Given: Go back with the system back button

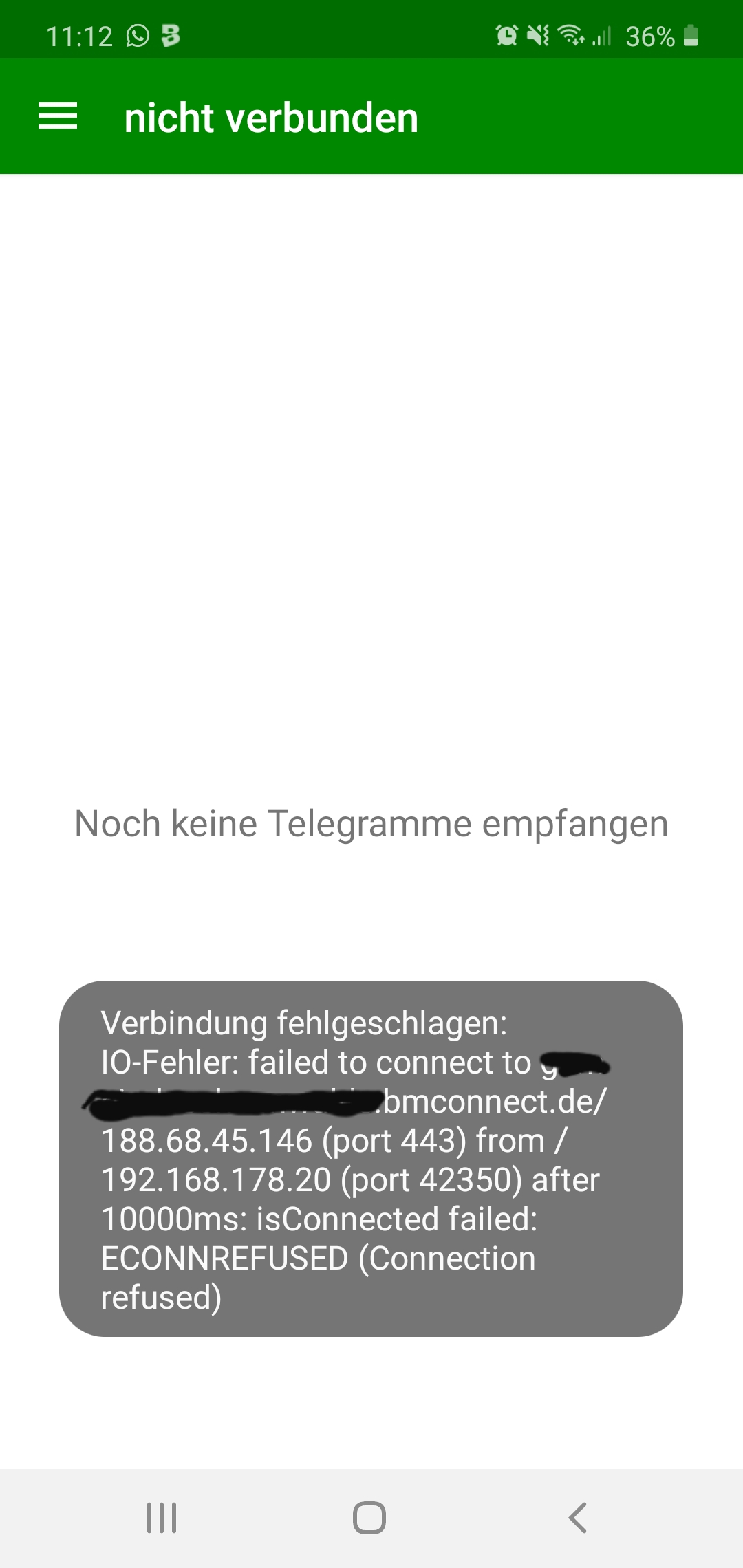Looking at the screenshot, I should click(578, 1517).
